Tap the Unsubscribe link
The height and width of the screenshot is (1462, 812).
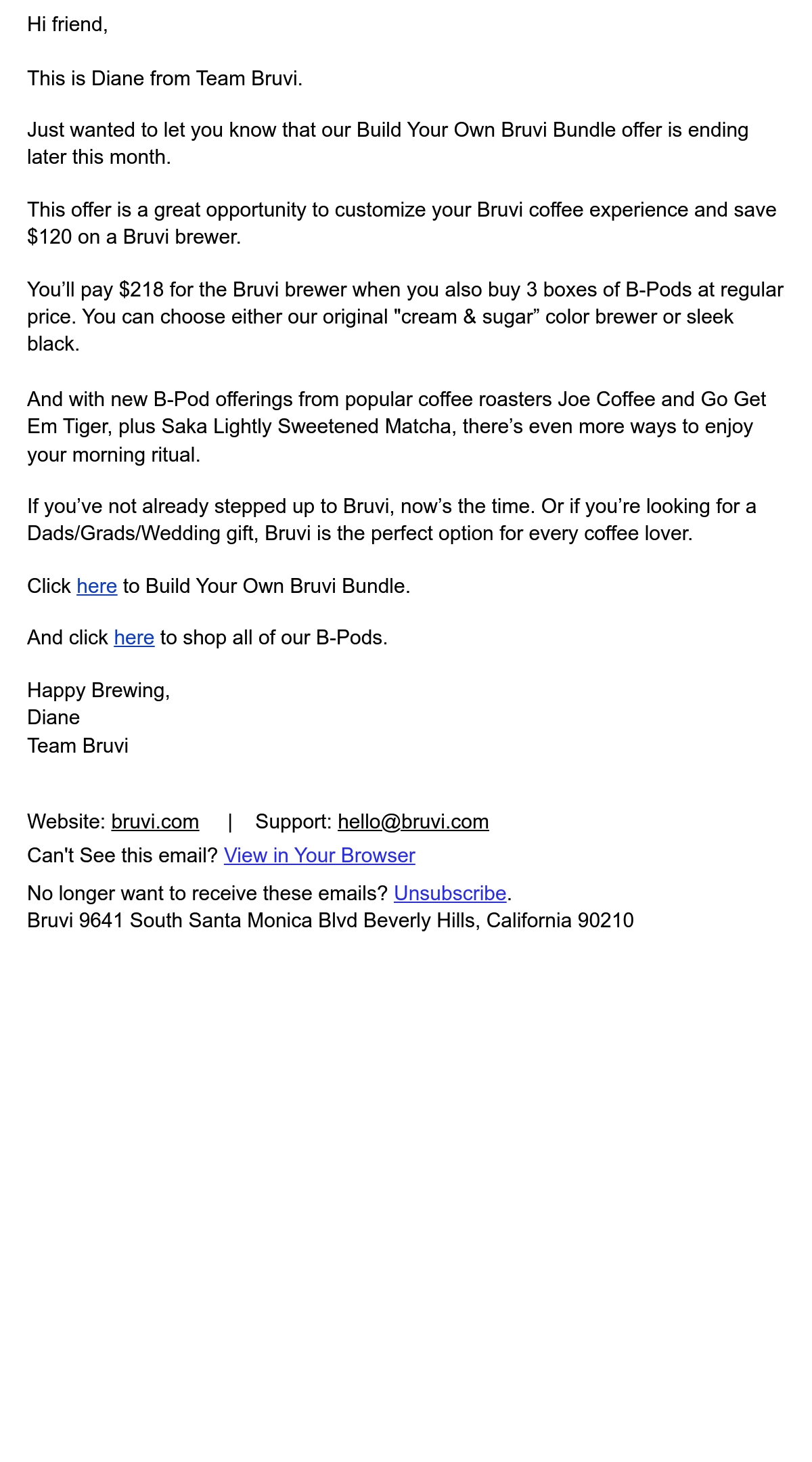450,893
